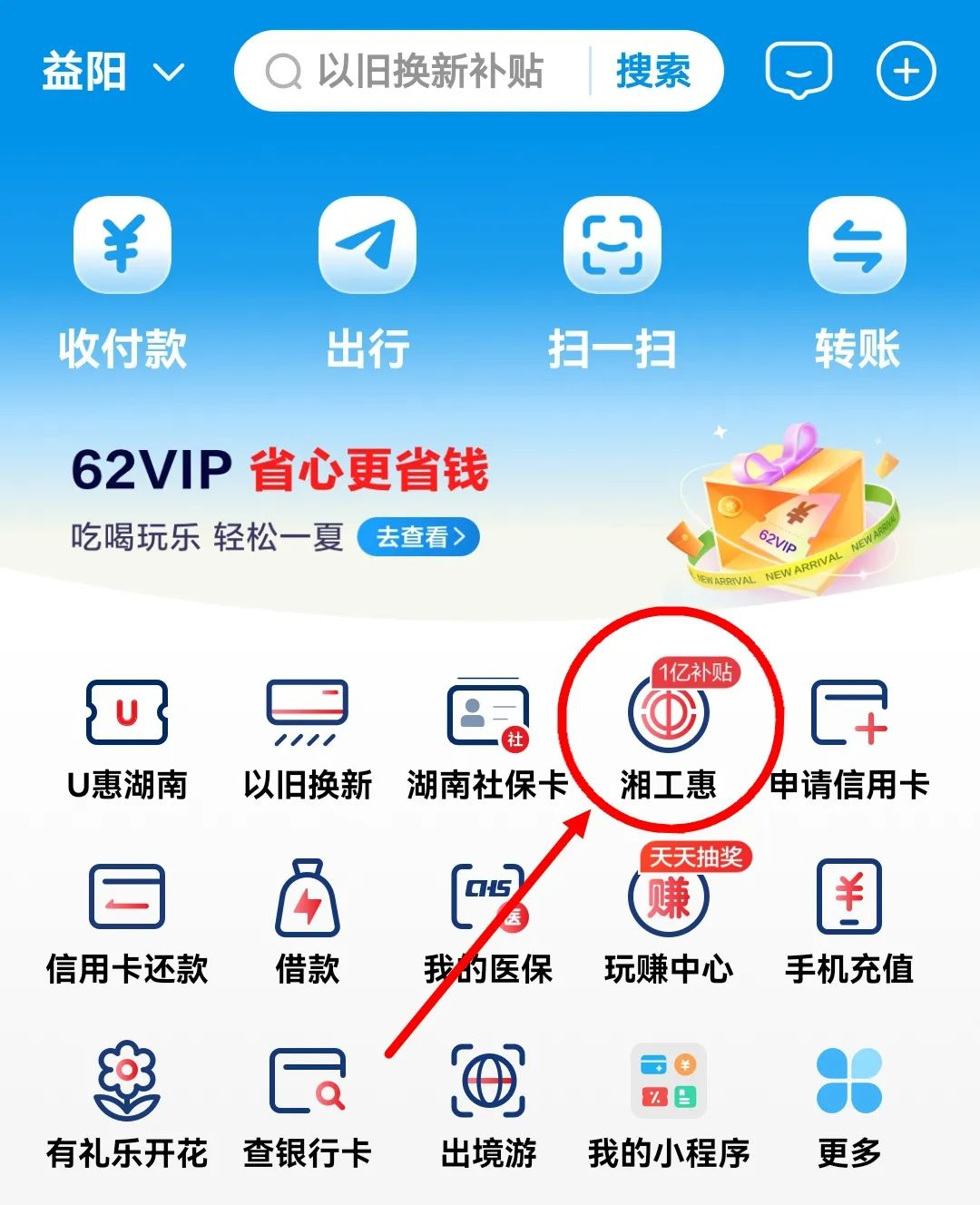
Task: Open 湘工惠 with 1亿补贴 badge
Action: (669, 735)
